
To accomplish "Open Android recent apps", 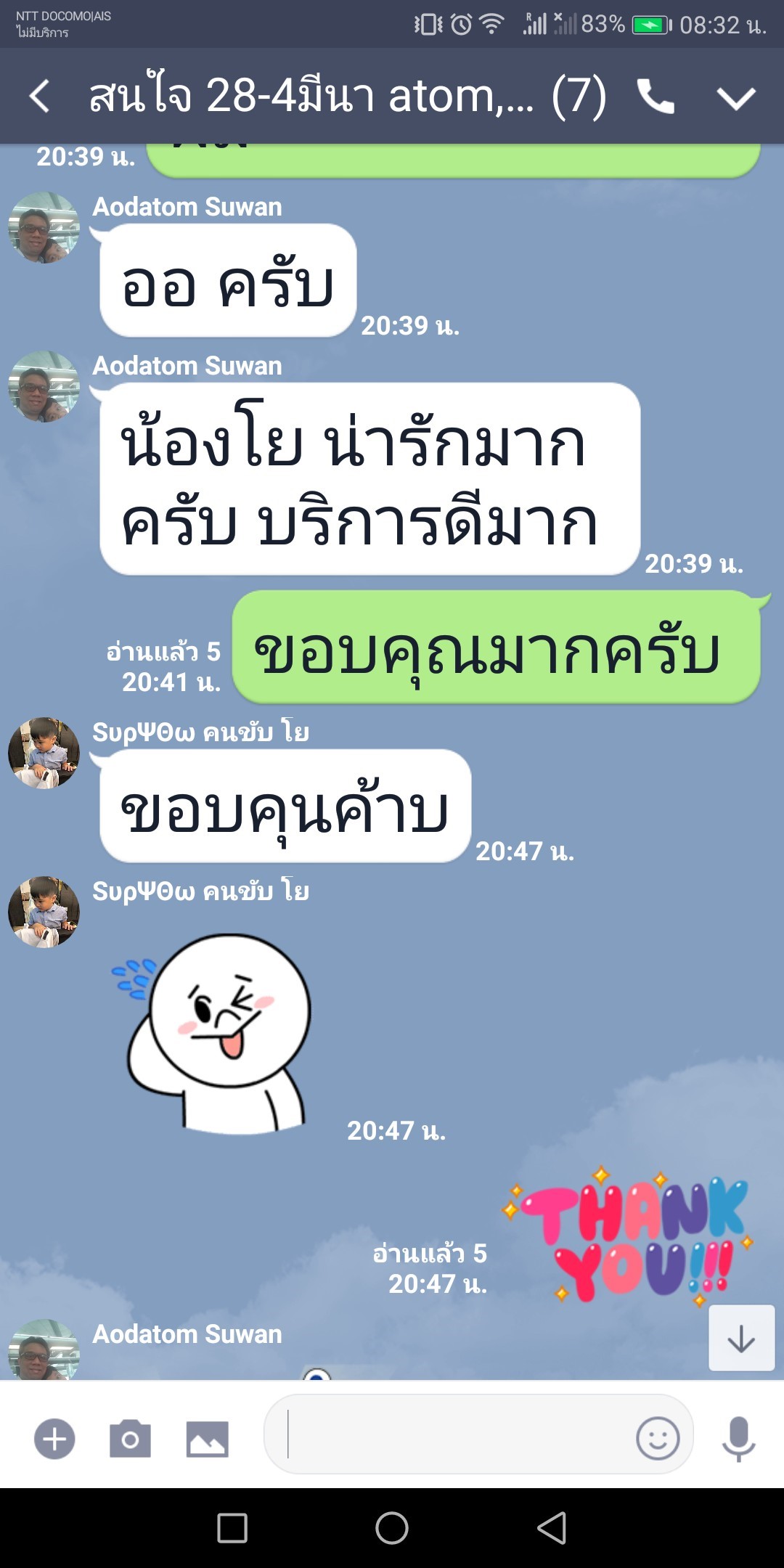I will [x=232, y=1528].
